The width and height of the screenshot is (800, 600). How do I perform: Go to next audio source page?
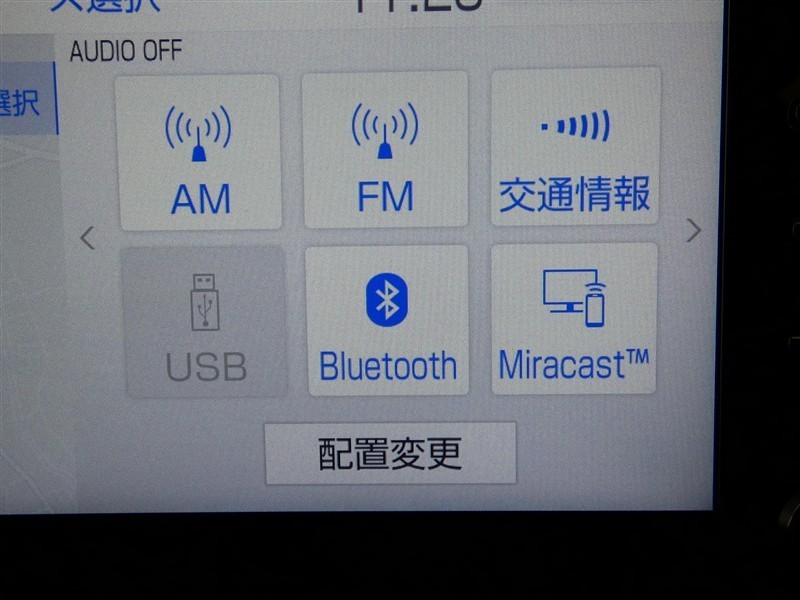tap(693, 231)
